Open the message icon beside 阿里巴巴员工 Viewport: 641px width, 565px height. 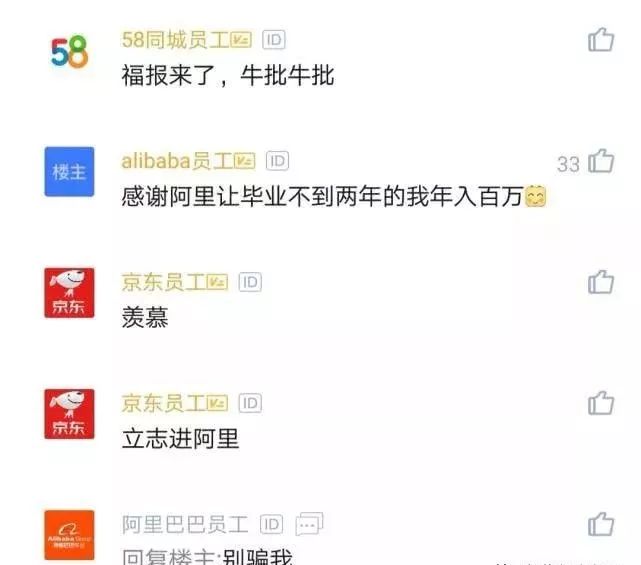coord(309,524)
